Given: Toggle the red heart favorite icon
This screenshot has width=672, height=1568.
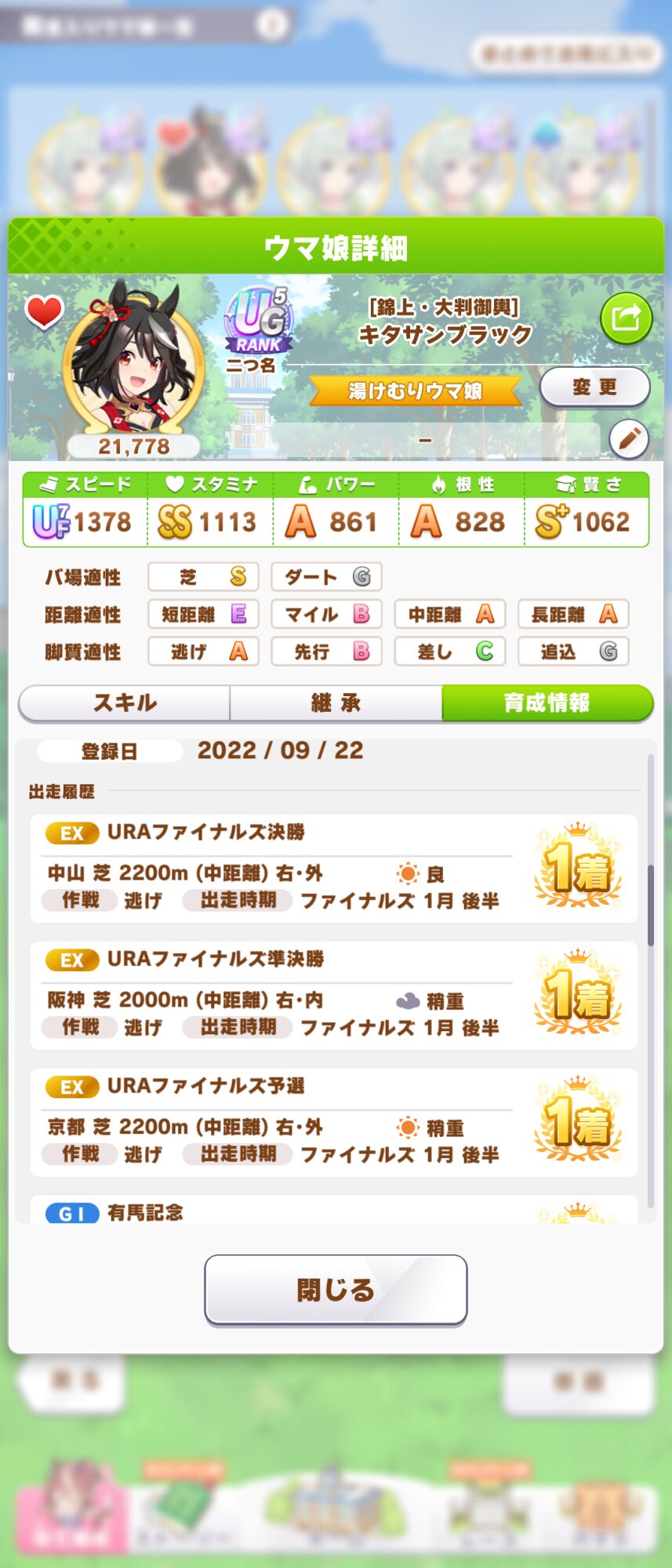Looking at the screenshot, I should (x=44, y=312).
